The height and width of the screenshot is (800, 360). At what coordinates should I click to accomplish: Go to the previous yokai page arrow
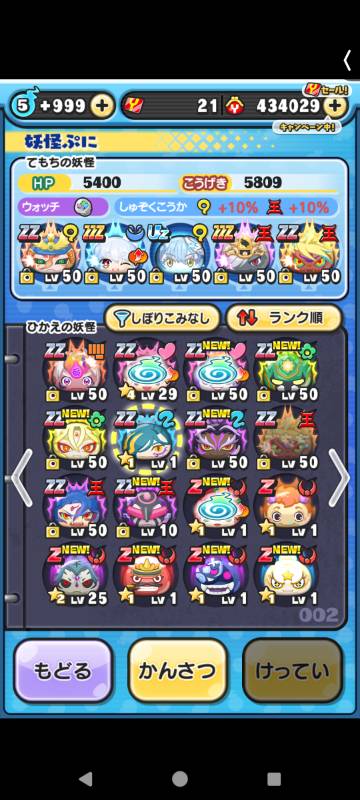21,478
